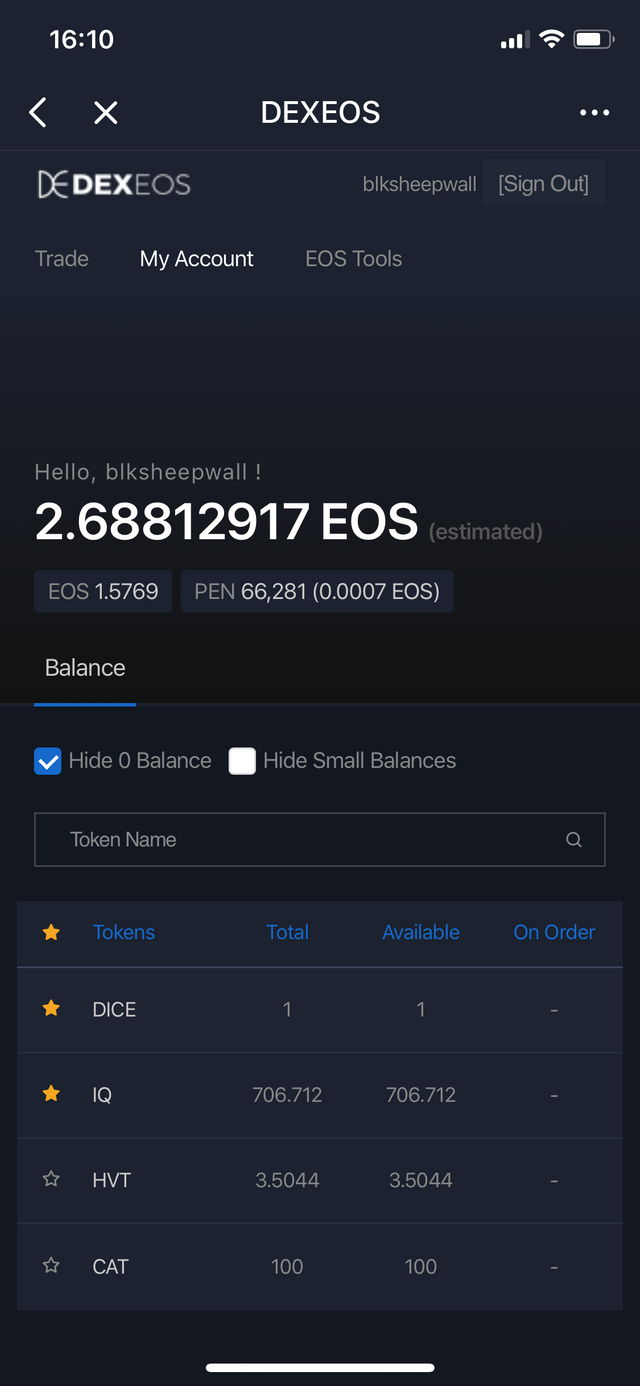
Task: Go back using the back arrow
Action: click(x=38, y=112)
